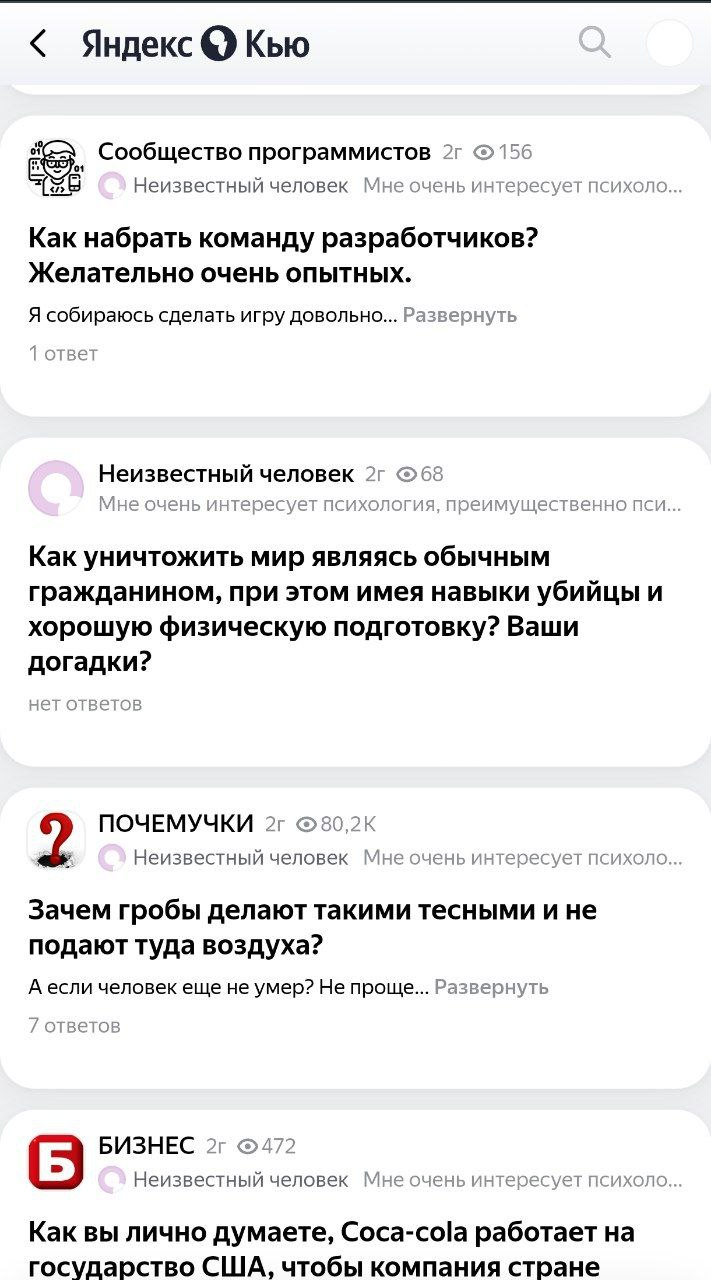Expand the text under the гробы question
The width and height of the screenshot is (711, 1280).
(492, 987)
